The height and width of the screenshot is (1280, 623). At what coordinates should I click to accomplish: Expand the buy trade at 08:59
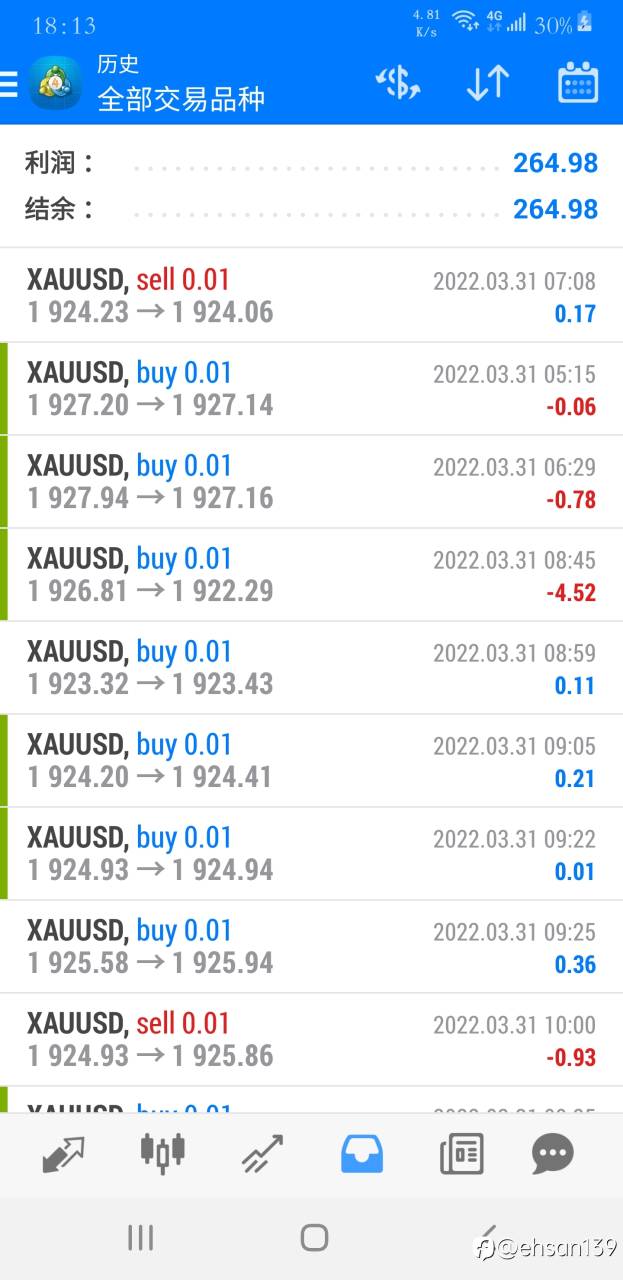(311, 668)
